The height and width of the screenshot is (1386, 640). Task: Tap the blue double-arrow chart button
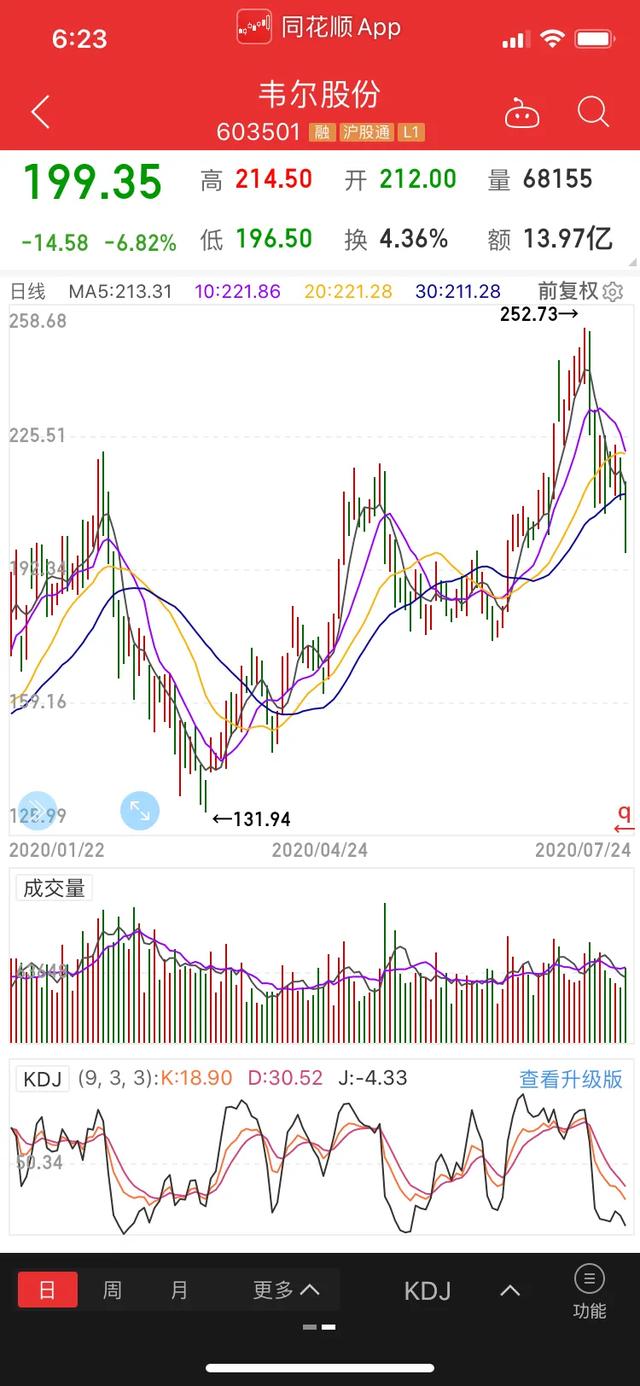(37, 811)
